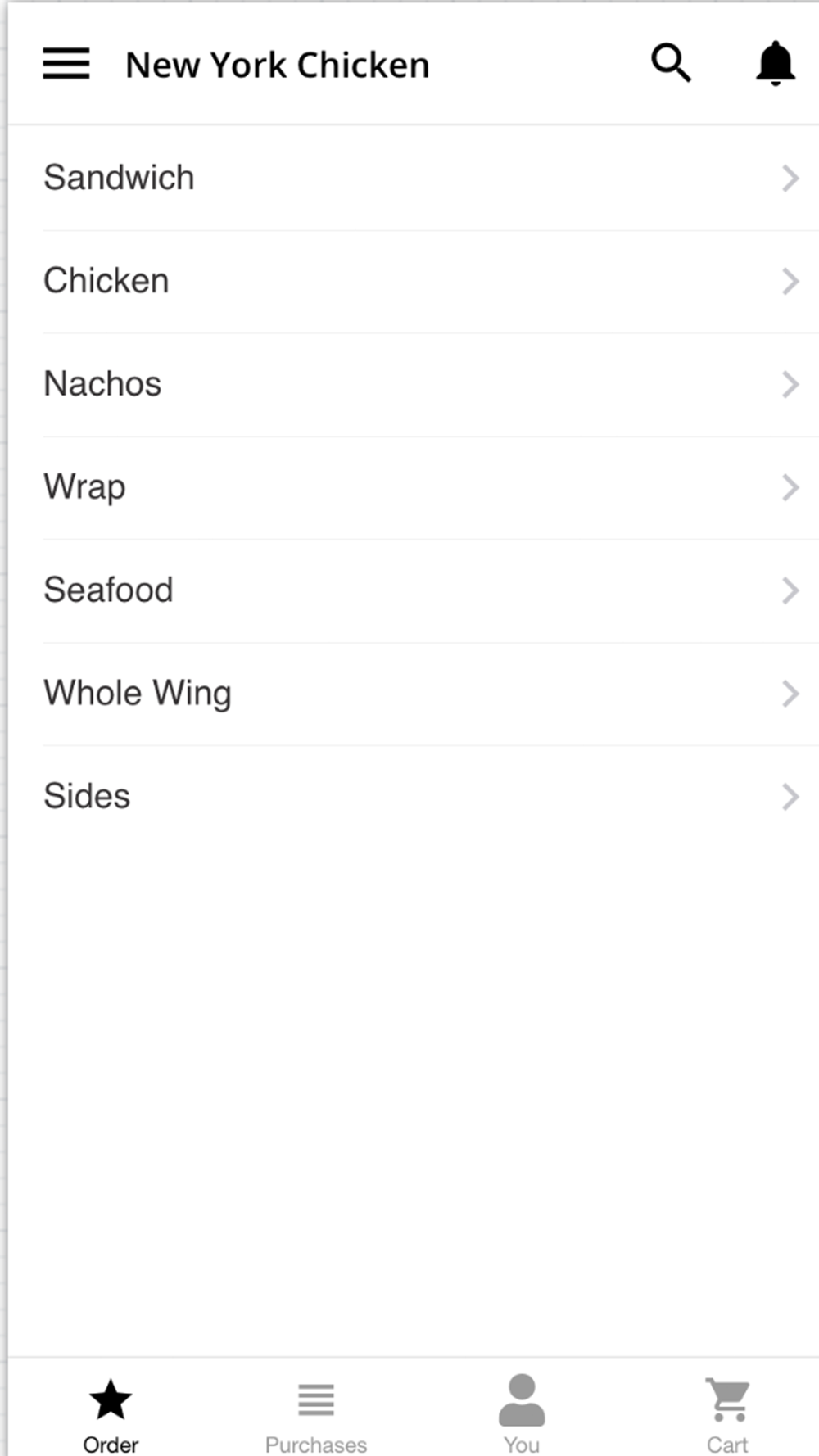The width and height of the screenshot is (819, 1456).
Task: View the Seafood category
Action: point(414,591)
